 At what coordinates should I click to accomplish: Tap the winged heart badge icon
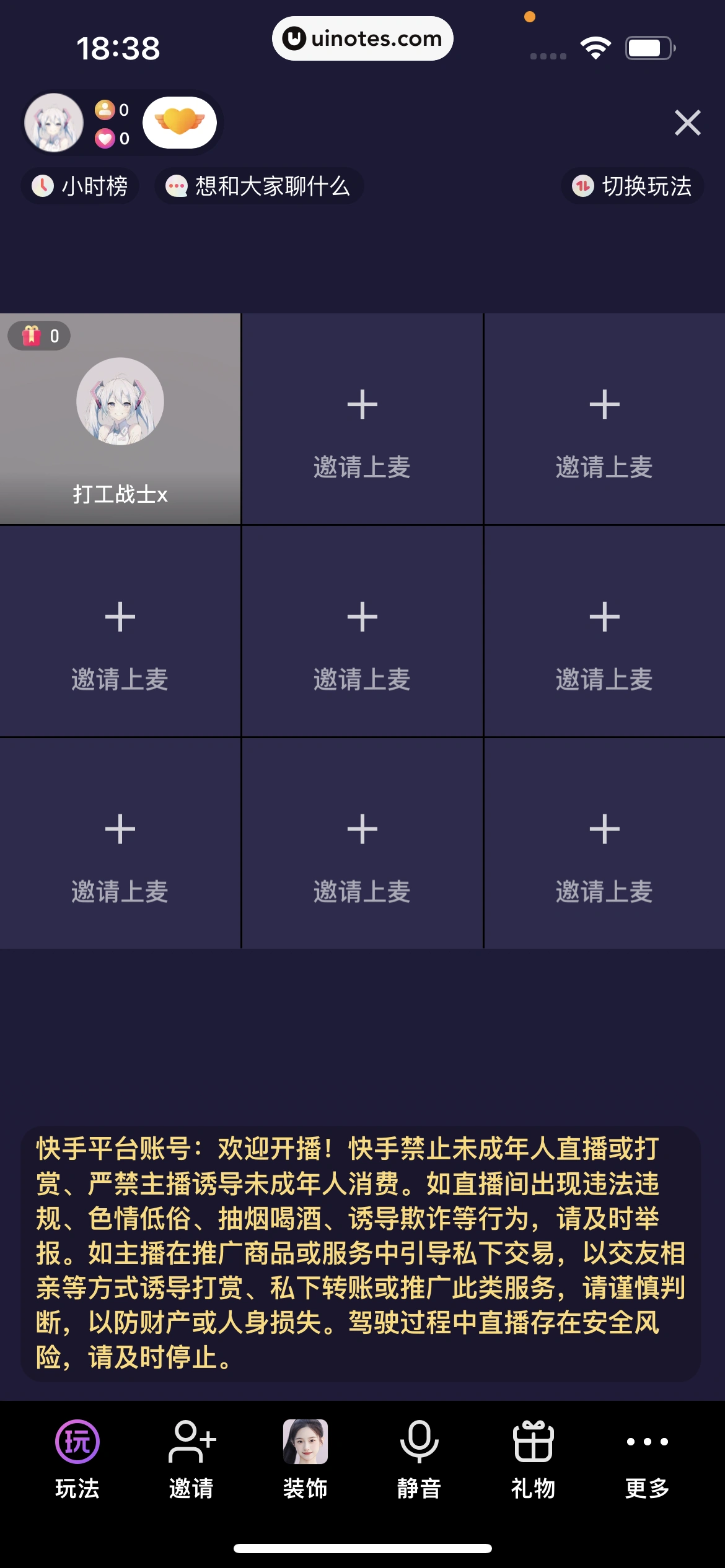pos(180,123)
